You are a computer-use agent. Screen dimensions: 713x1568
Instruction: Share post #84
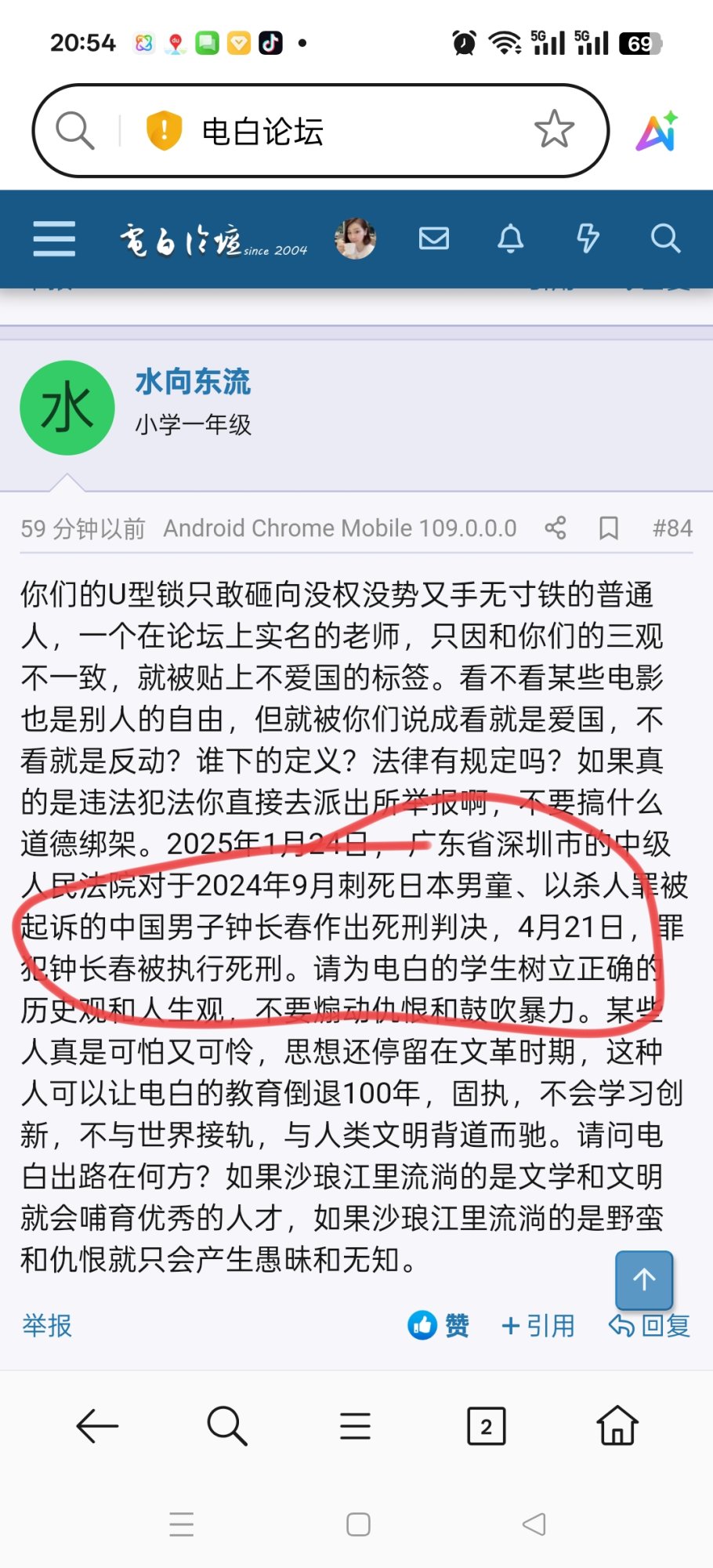tap(556, 528)
